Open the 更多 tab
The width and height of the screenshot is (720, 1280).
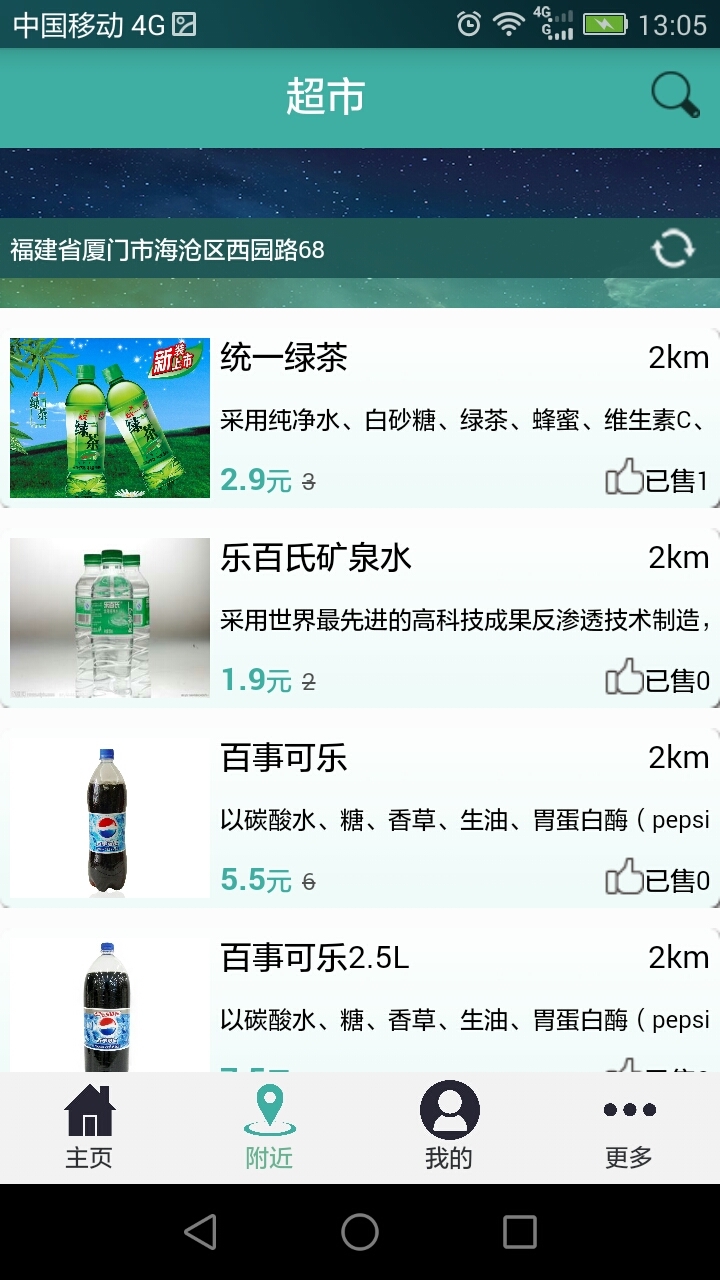[629, 1127]
